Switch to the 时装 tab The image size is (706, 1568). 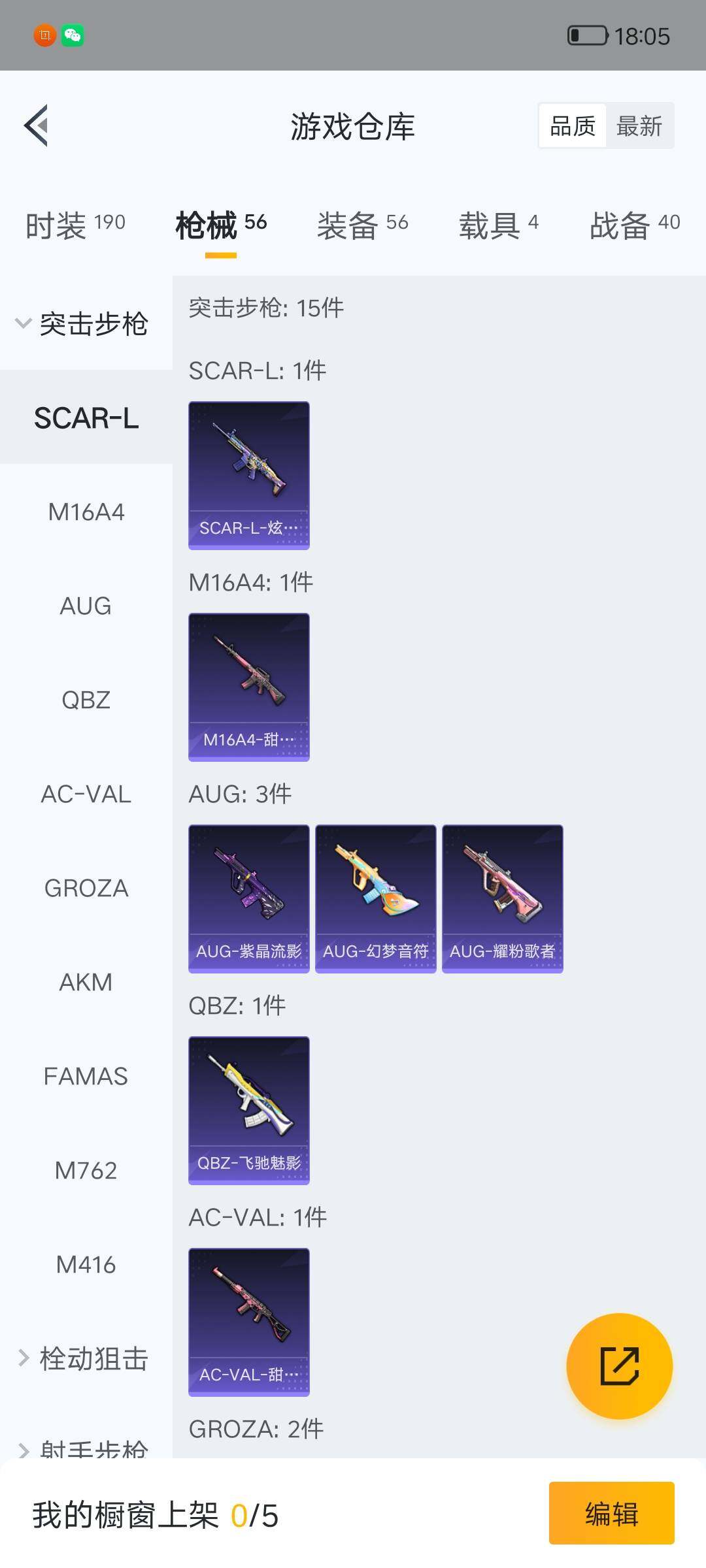point(75,225)
